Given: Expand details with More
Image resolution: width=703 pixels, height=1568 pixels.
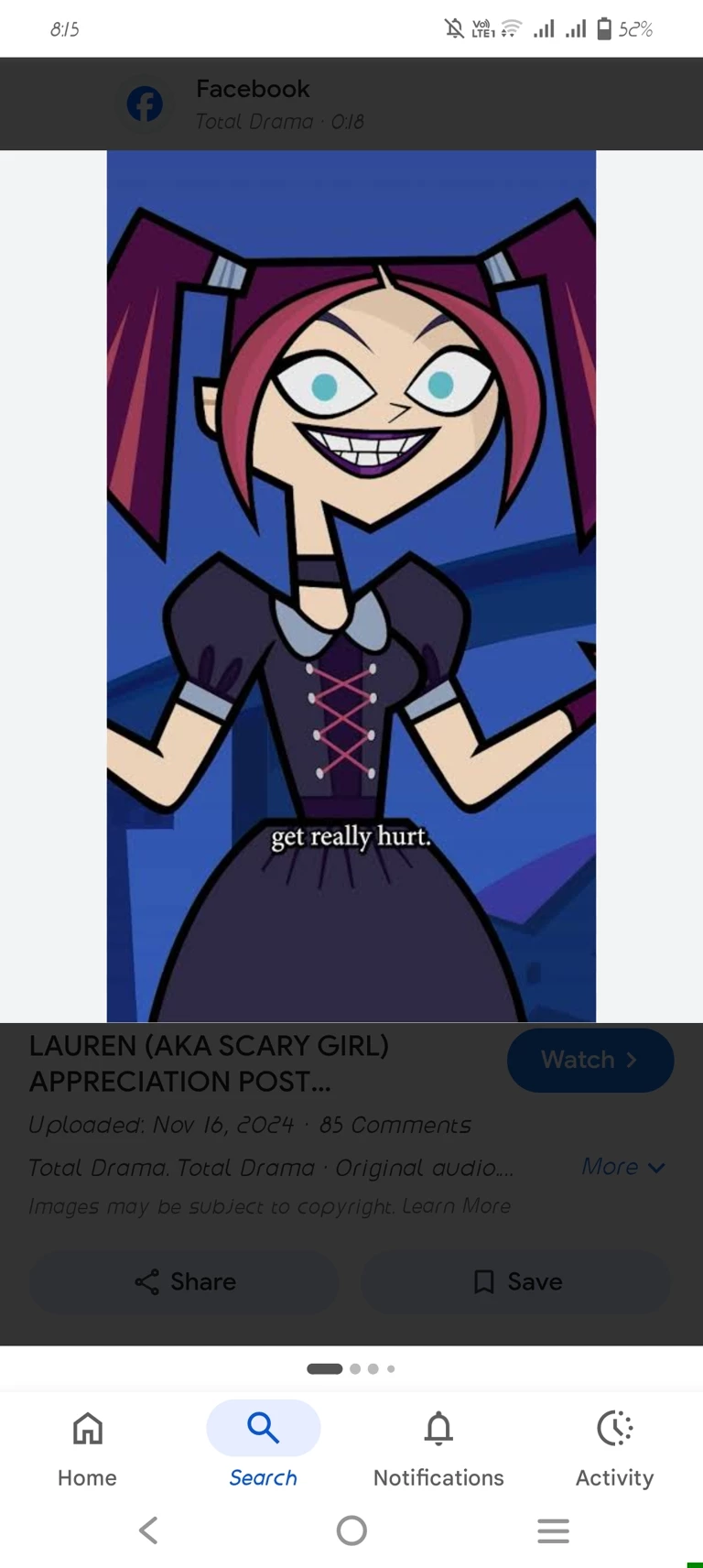Looking at the screenshot, I should 622,1167.
